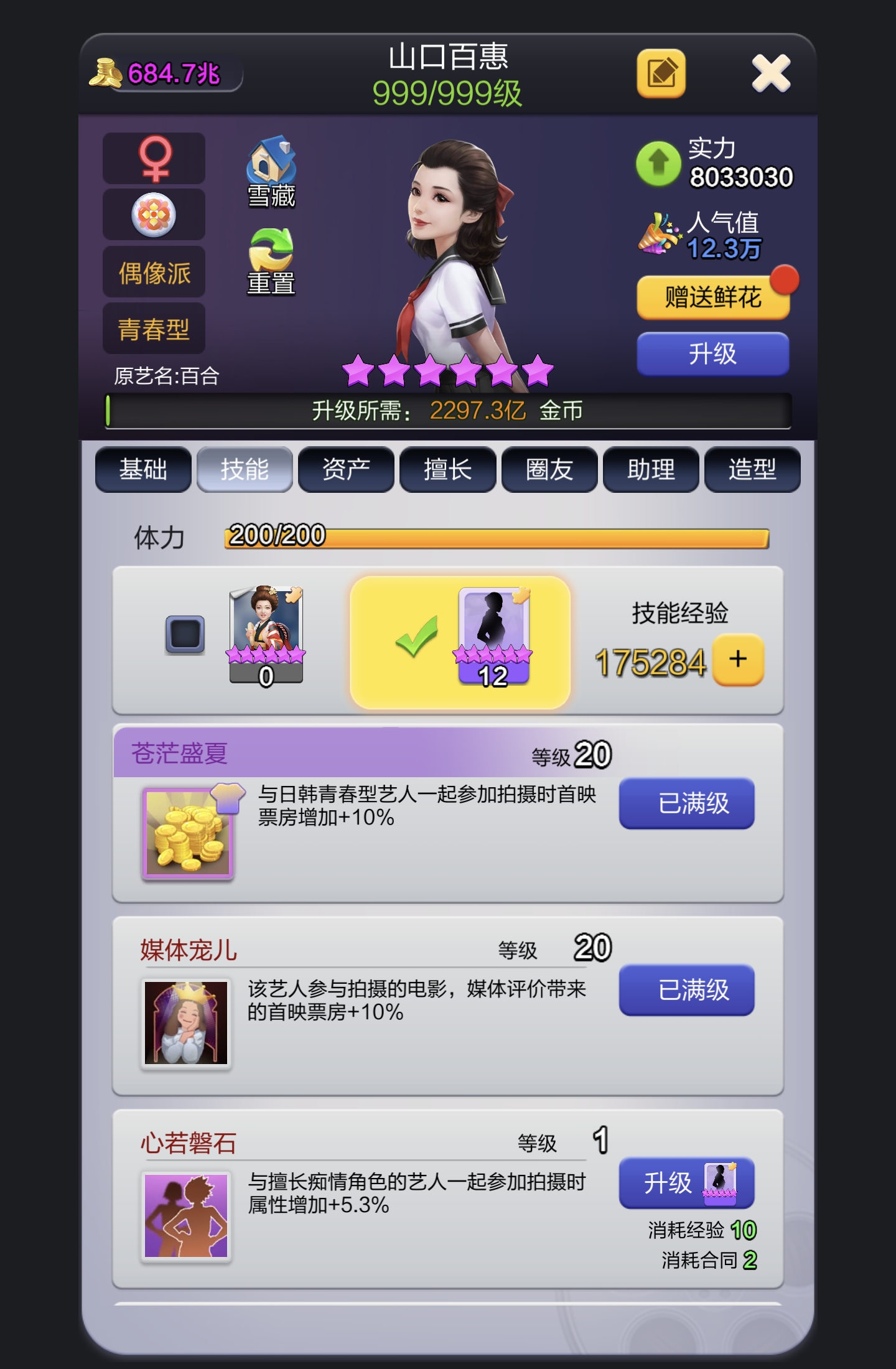The height and width of the screenshot is (1369, 896).
Task: Tap the blue 升级 button under 人气值
Action: point(713,353)
